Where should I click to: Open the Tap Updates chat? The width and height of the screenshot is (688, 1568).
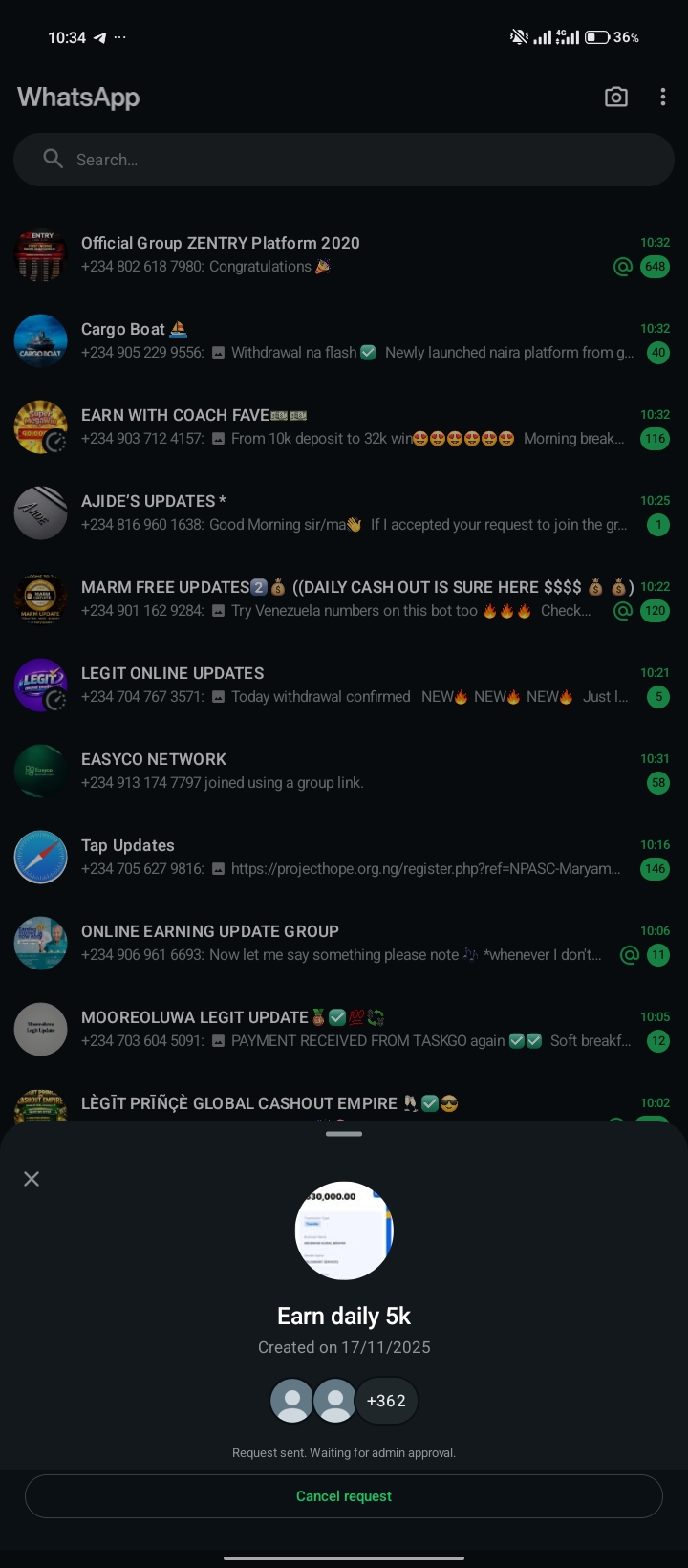(344, 857)
